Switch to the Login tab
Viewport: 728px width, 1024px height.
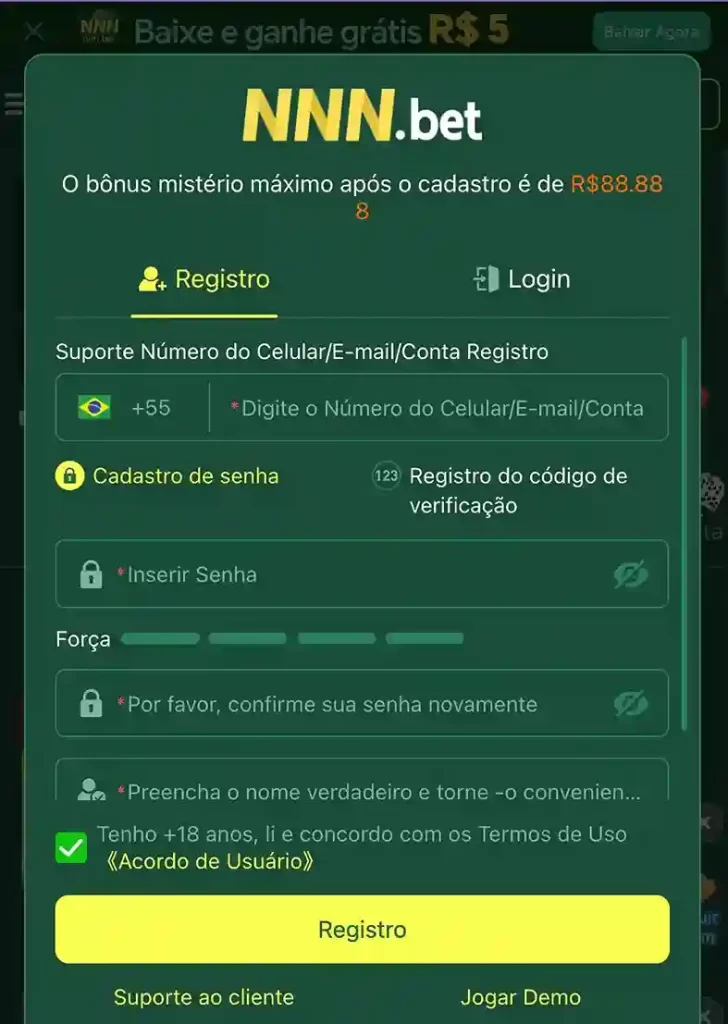[521, 279]
